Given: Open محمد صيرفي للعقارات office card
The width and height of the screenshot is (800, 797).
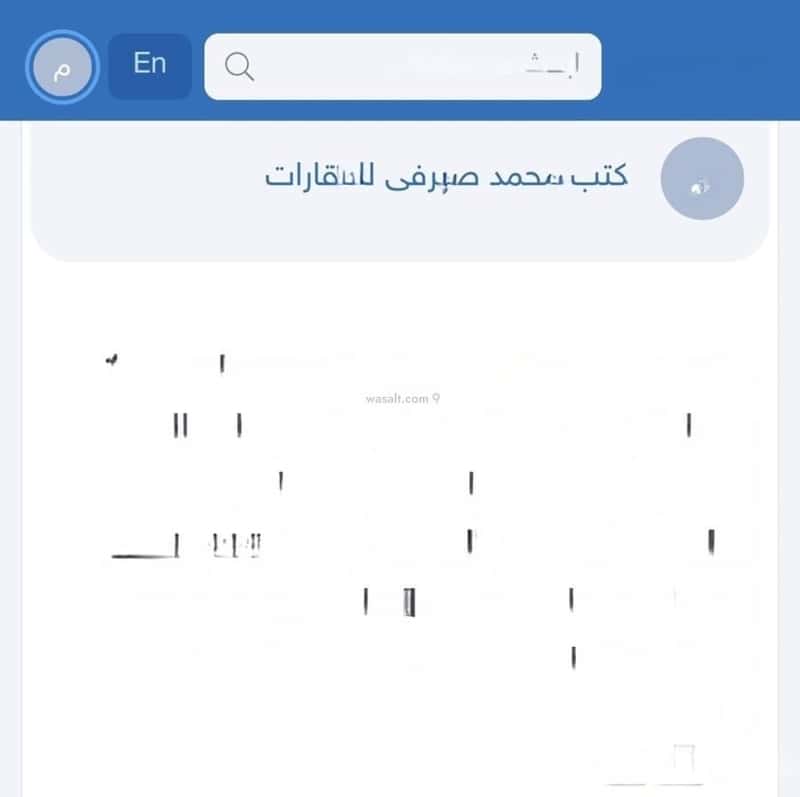Looking at the screenshot, I should [x=446, y=178].
